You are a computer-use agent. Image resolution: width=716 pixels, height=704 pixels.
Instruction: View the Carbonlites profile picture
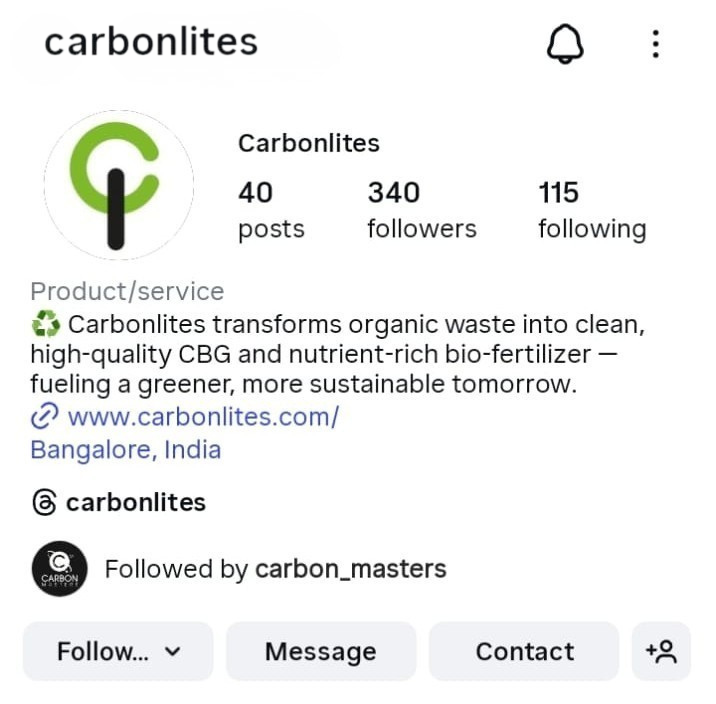pos(119,185)
